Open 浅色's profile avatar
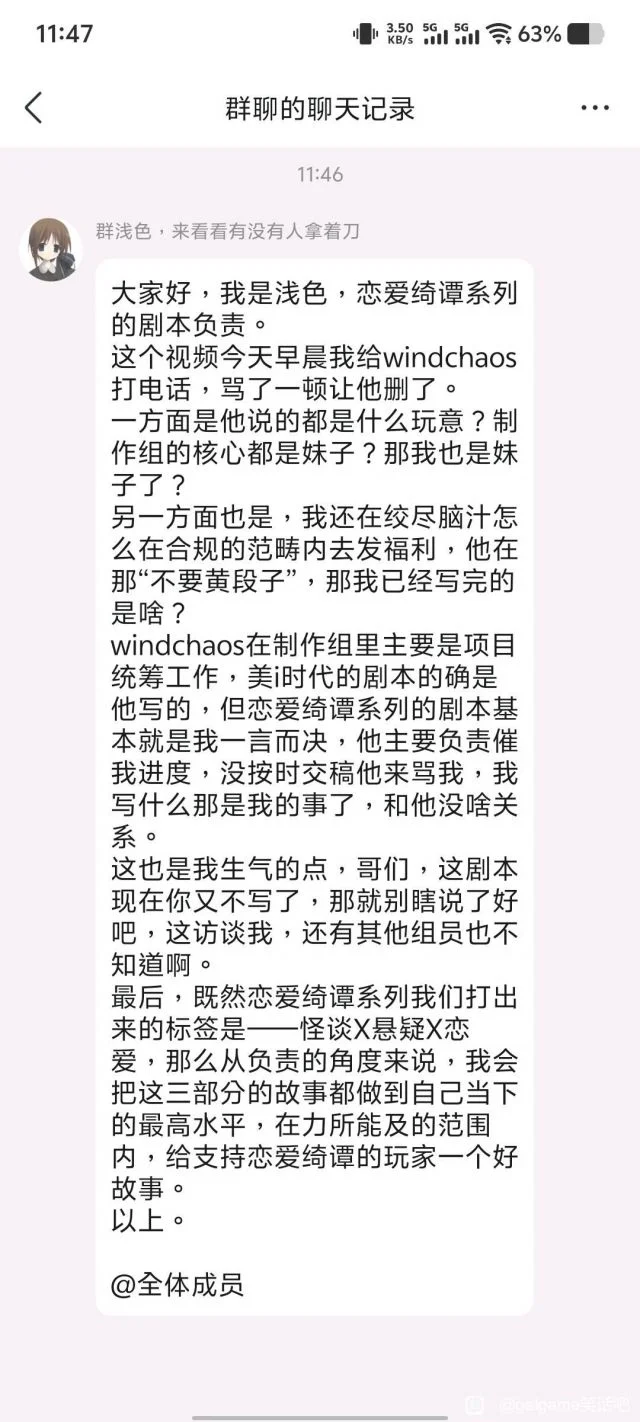This screenshot has height=1422, width=640. click(x=50, y=249)
